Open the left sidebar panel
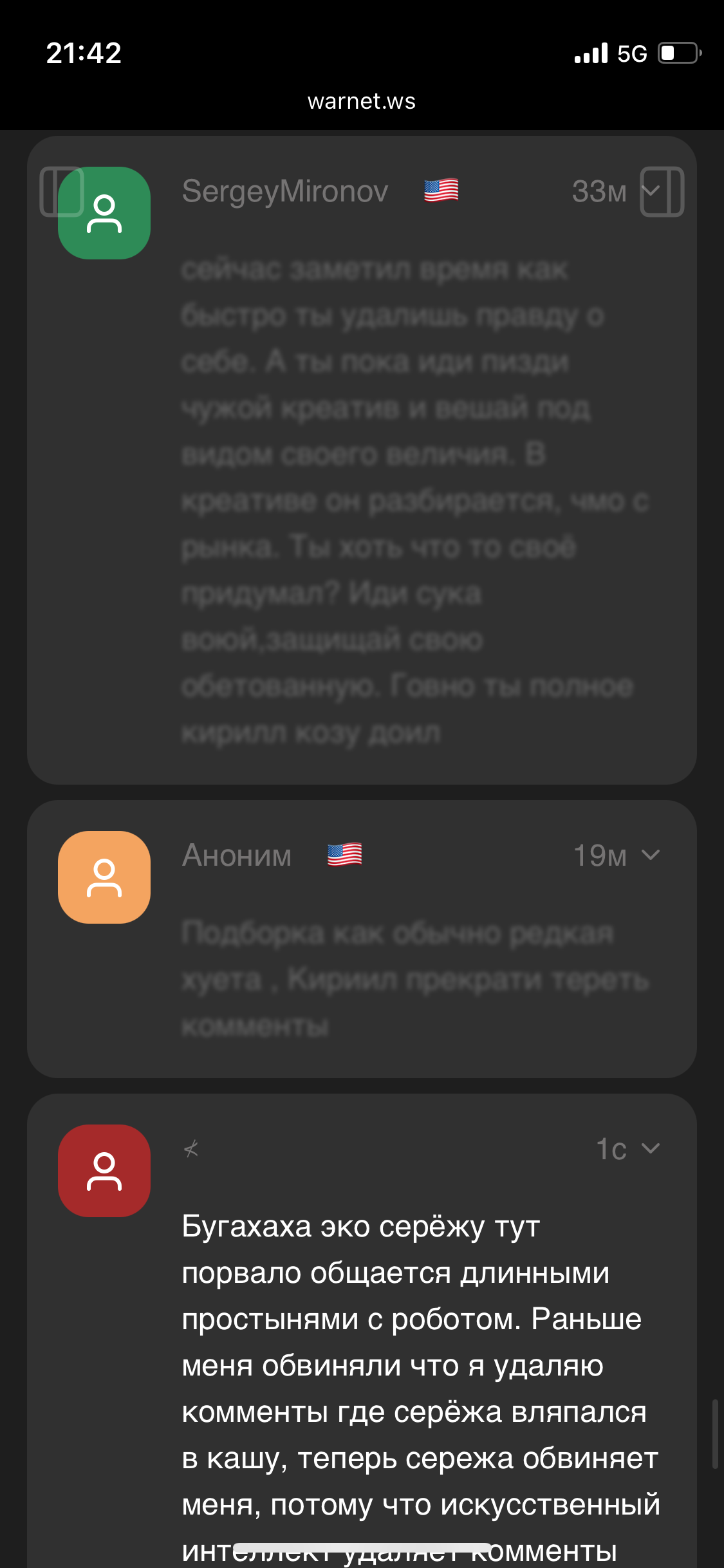The image size is (724, 1568). coord(62,192)
